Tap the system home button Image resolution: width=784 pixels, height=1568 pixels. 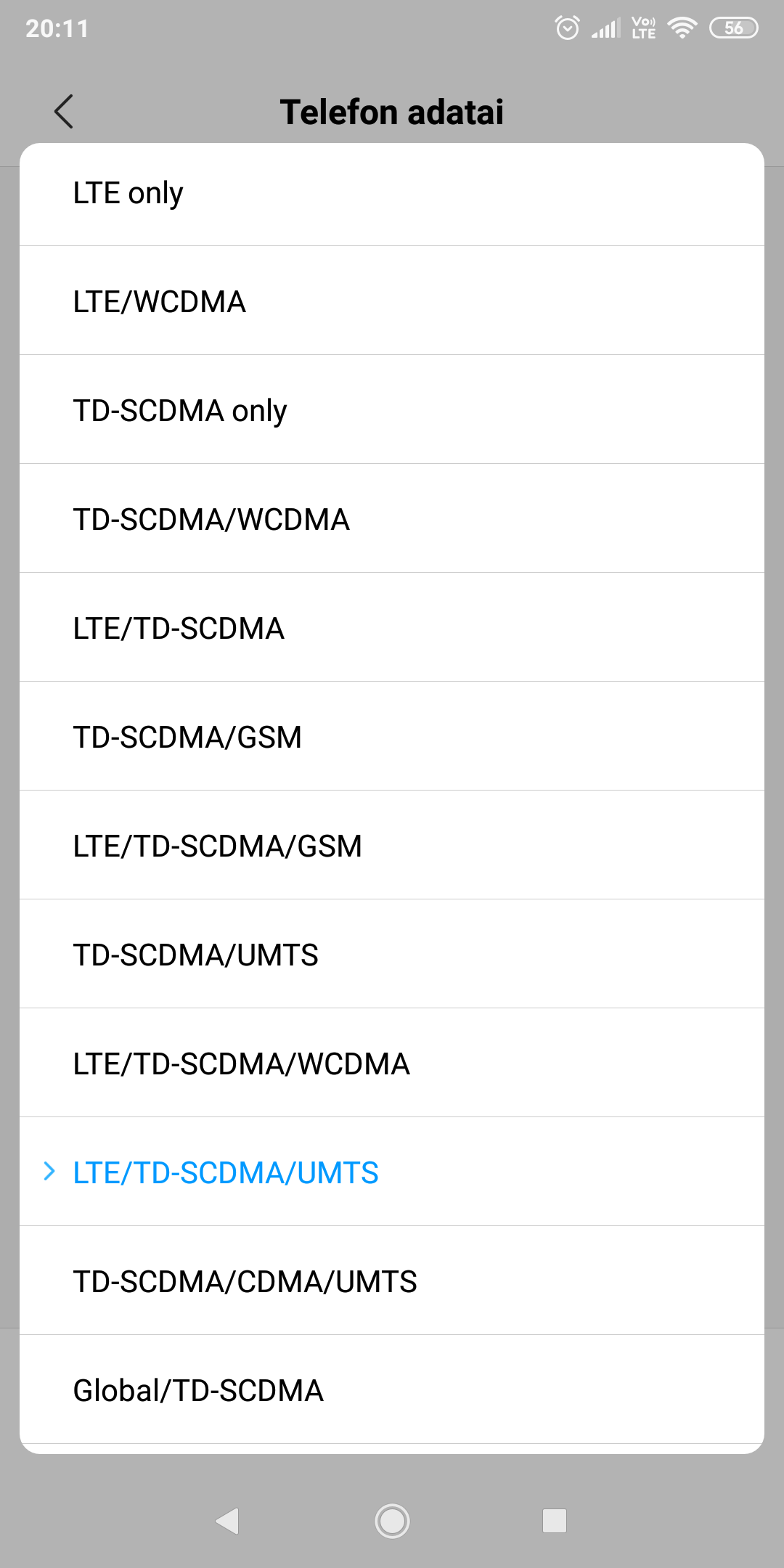click(392, 1521)
